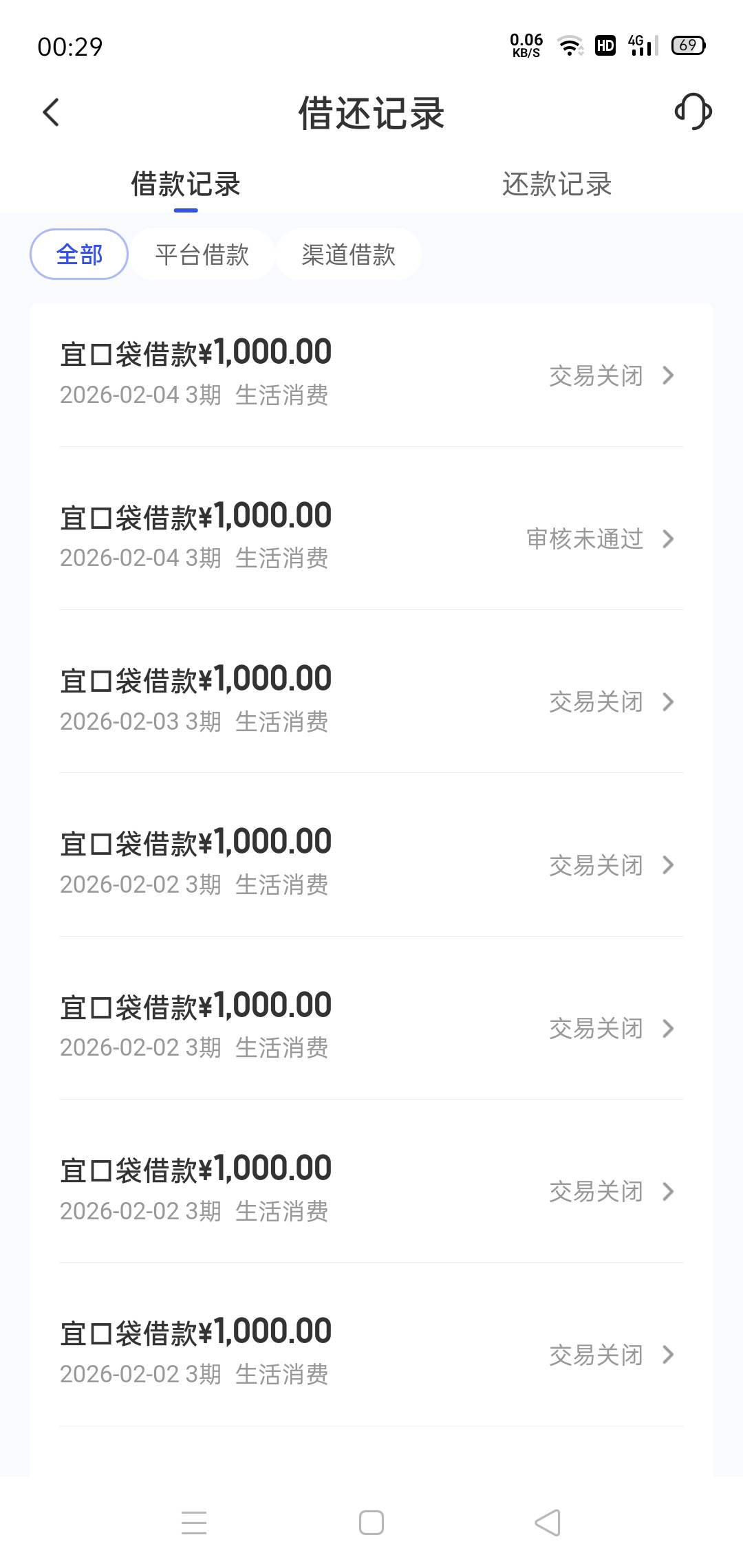
Task: Switch to the 还款记录 tab
Action: coord(557,184)
